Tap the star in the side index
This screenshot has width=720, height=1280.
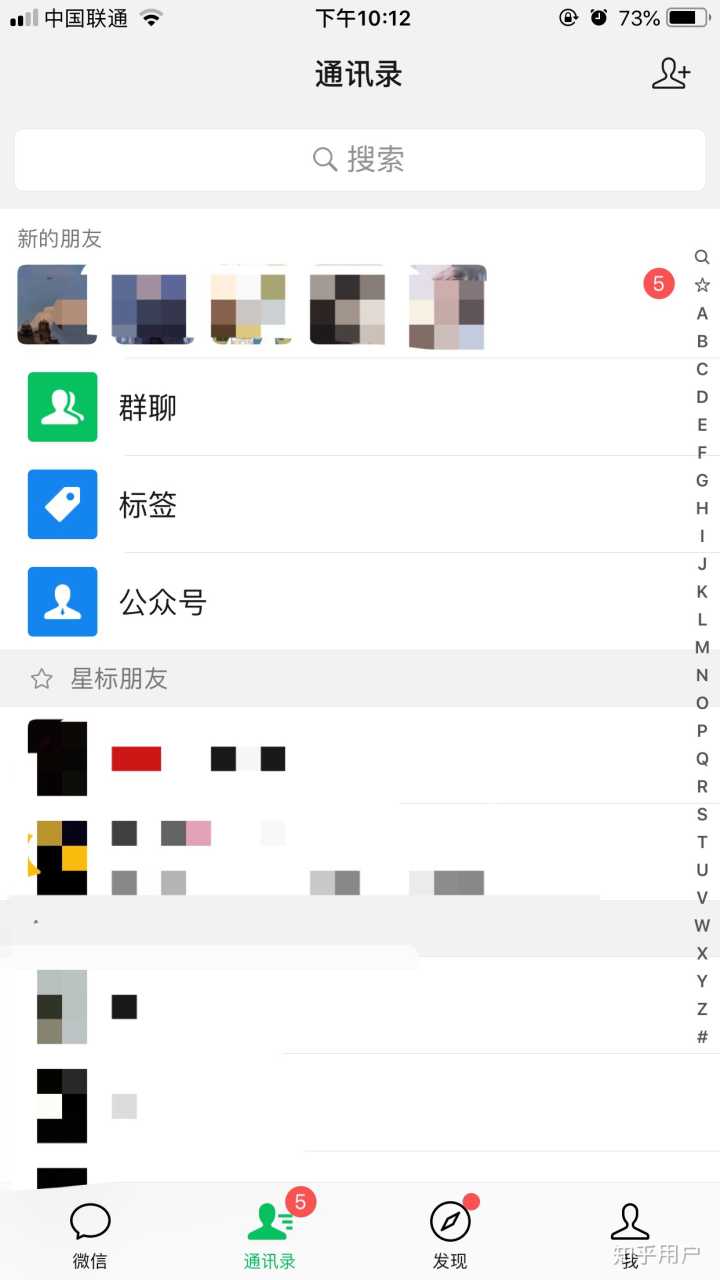702,285
